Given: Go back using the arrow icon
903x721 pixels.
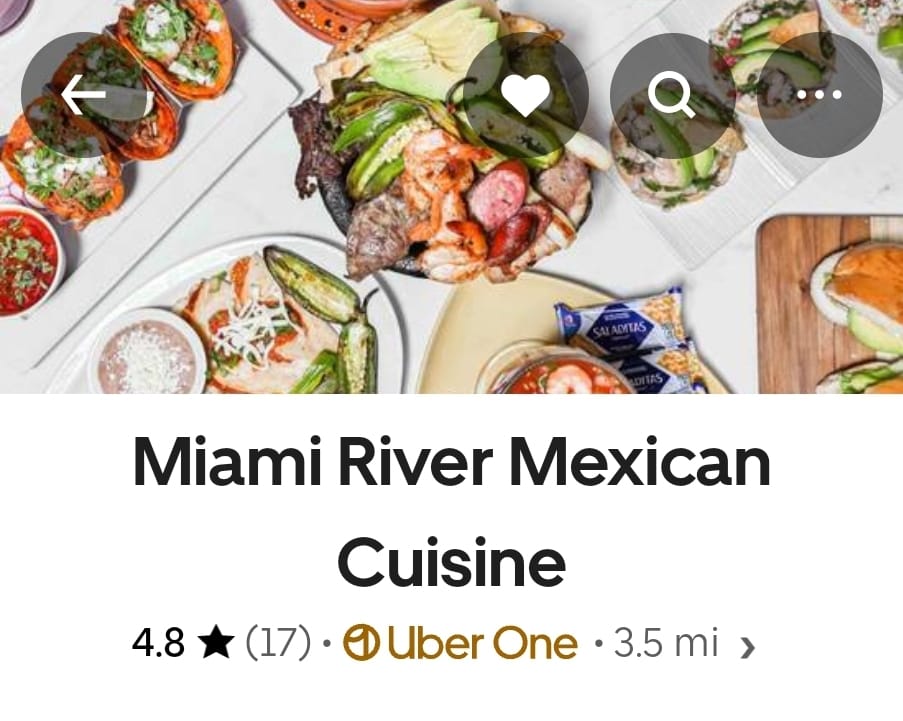Looking at the screenshot, I should pyautogui.click(x=83, y=95).
